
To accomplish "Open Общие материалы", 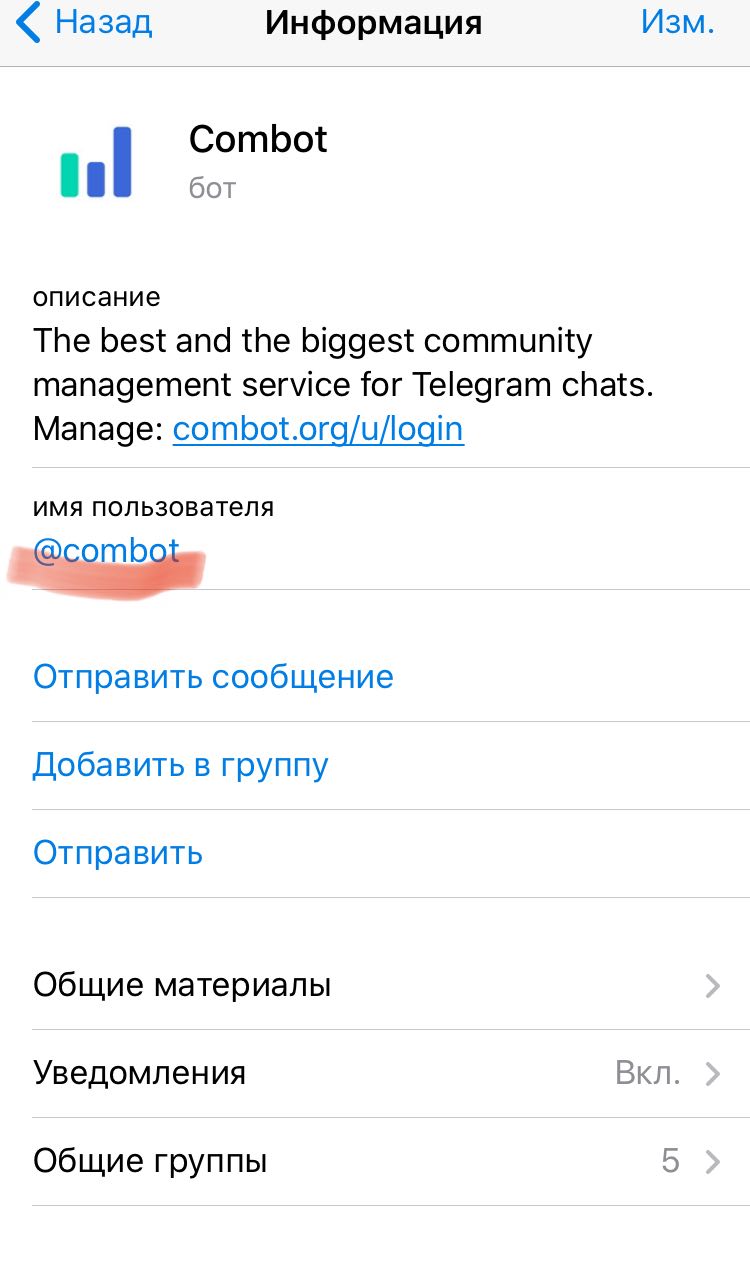I will (x=375, y=986).
